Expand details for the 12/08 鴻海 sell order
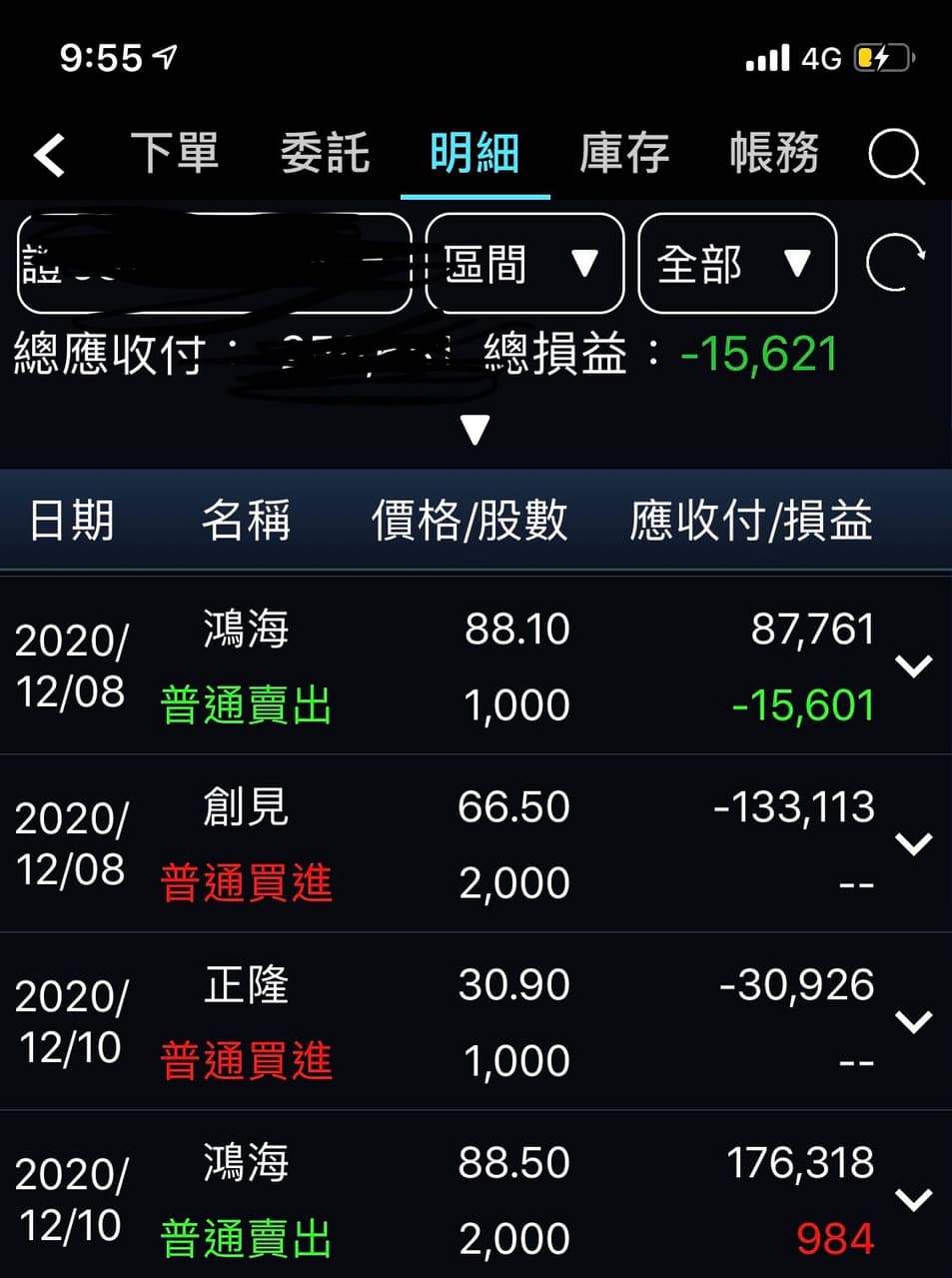This screenshot has height=1278, width=952. click(913, 664)
